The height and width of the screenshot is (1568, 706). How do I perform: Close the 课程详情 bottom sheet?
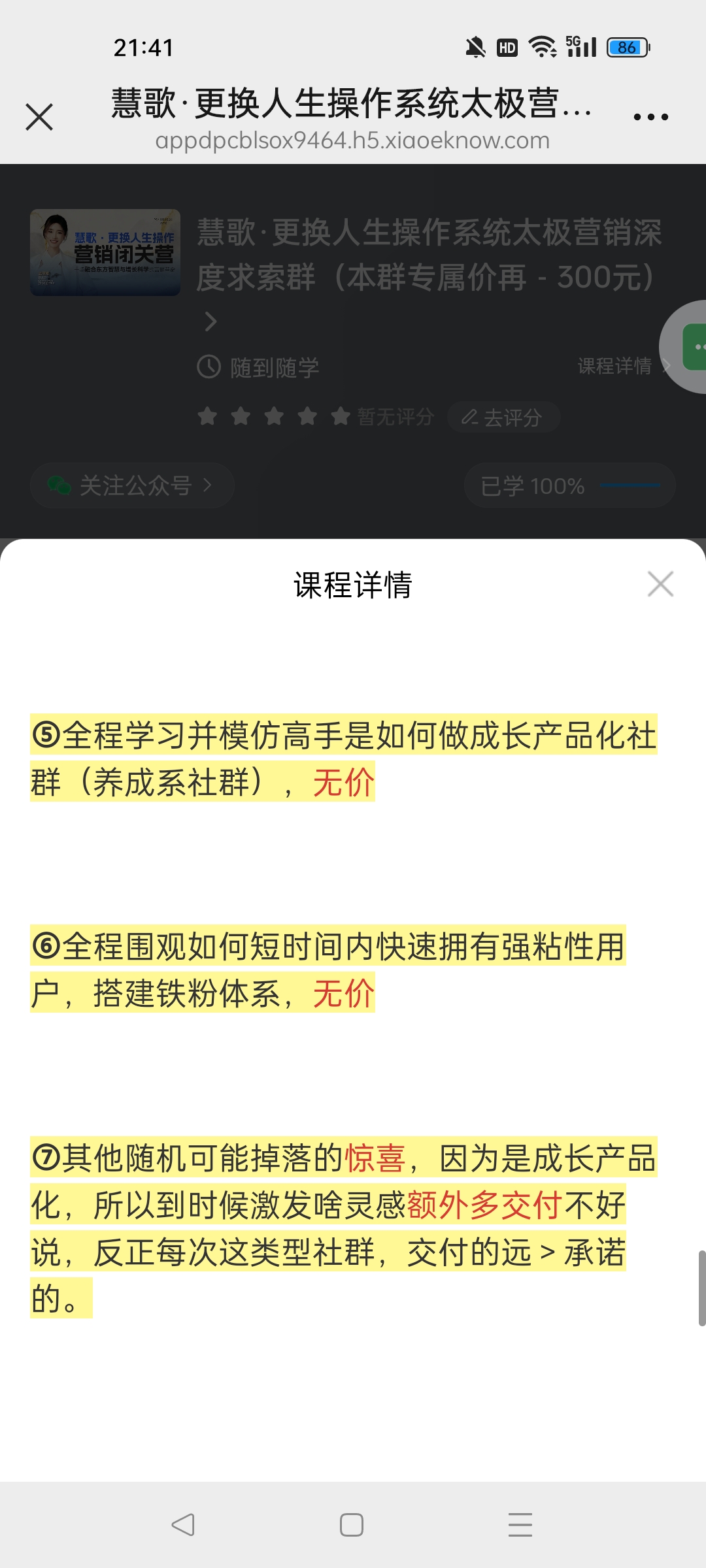click(x=660, y=584)
